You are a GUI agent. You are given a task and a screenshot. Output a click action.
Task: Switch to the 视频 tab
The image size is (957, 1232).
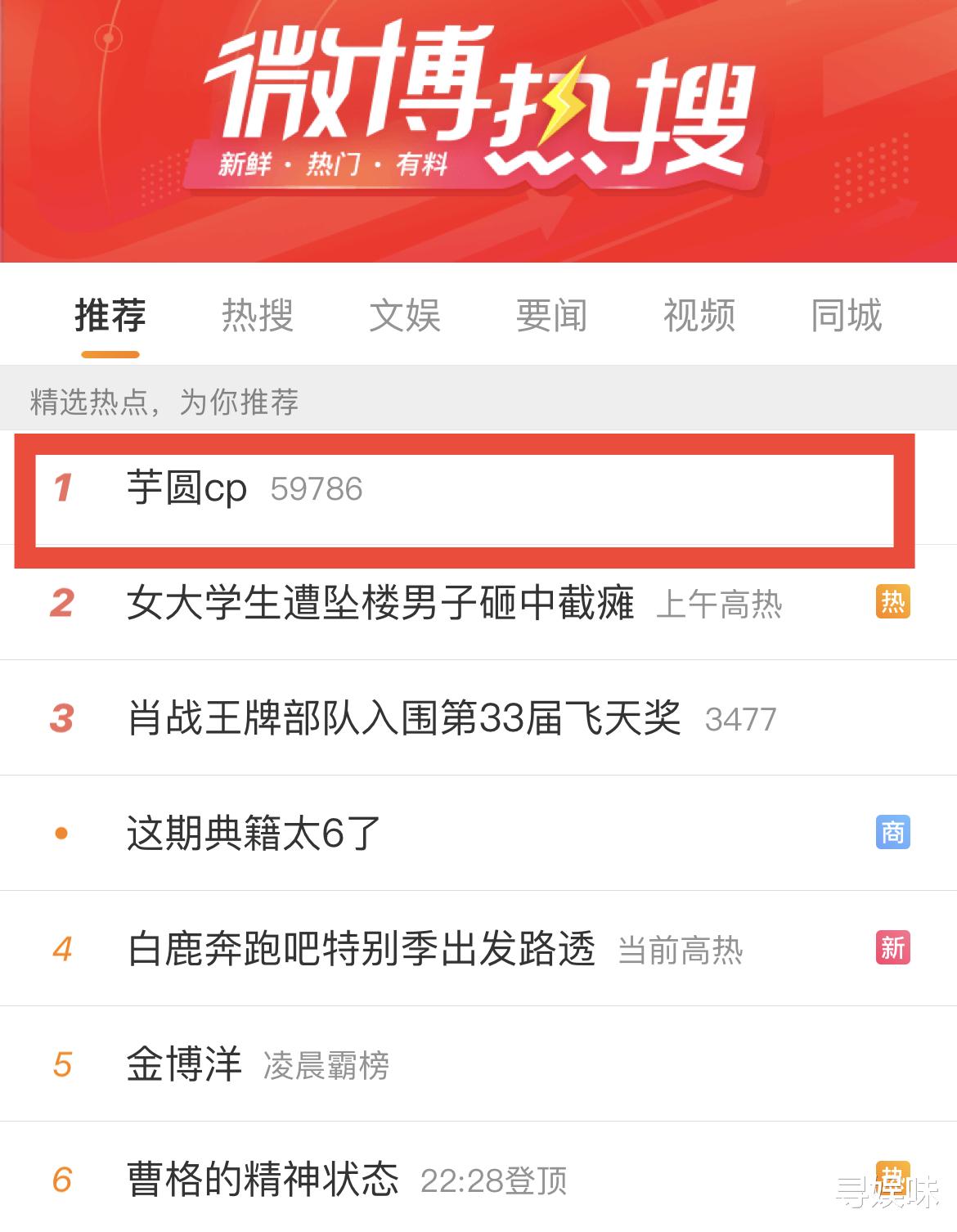click(699, 317)
